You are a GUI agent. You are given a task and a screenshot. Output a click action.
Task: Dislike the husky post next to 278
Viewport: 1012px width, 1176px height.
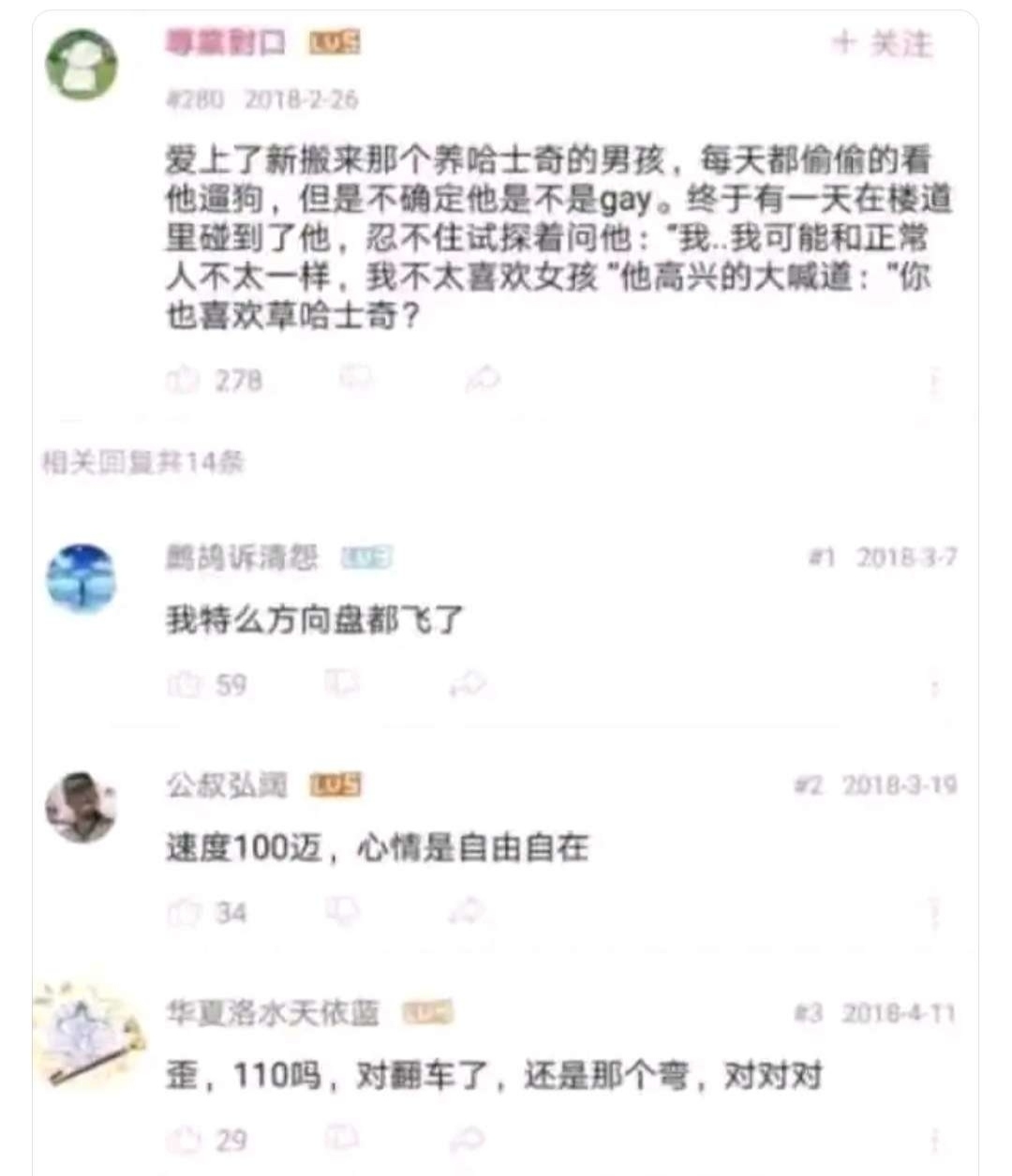point(356,379)
